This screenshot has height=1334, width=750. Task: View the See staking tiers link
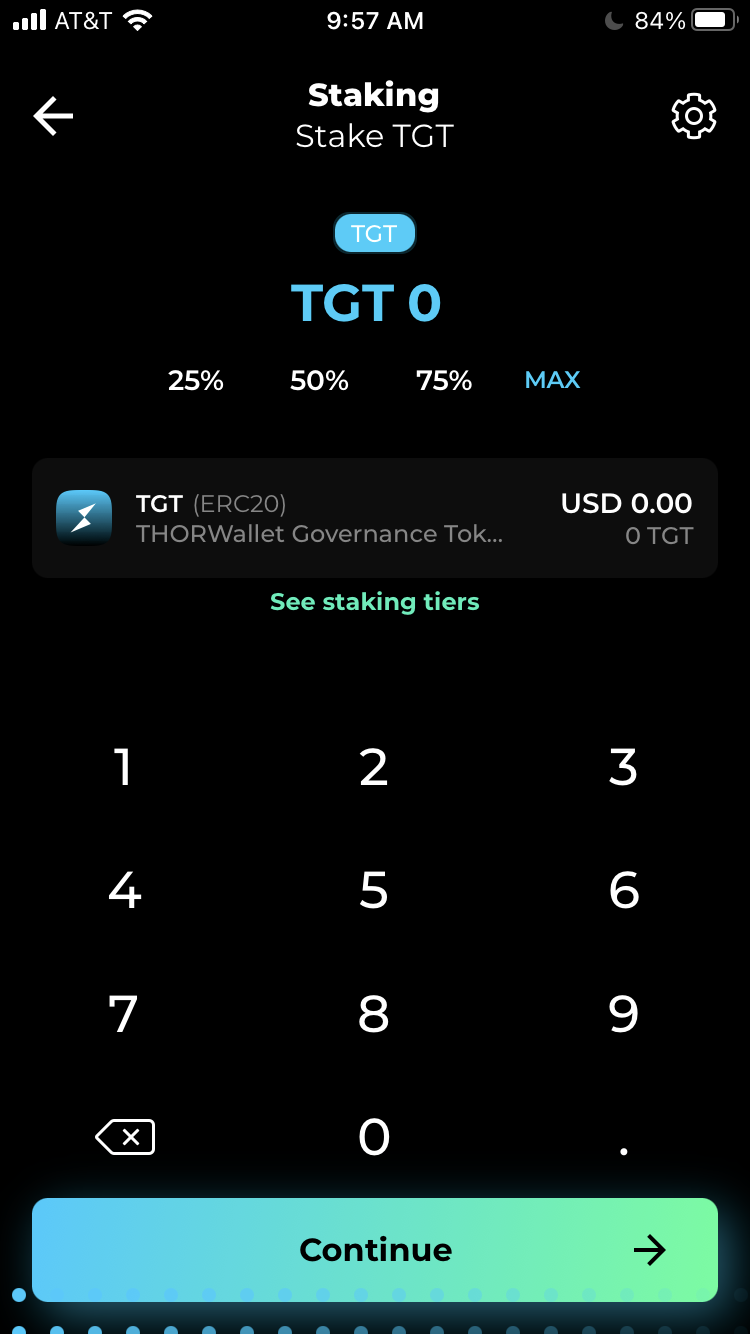click(375, 602)
